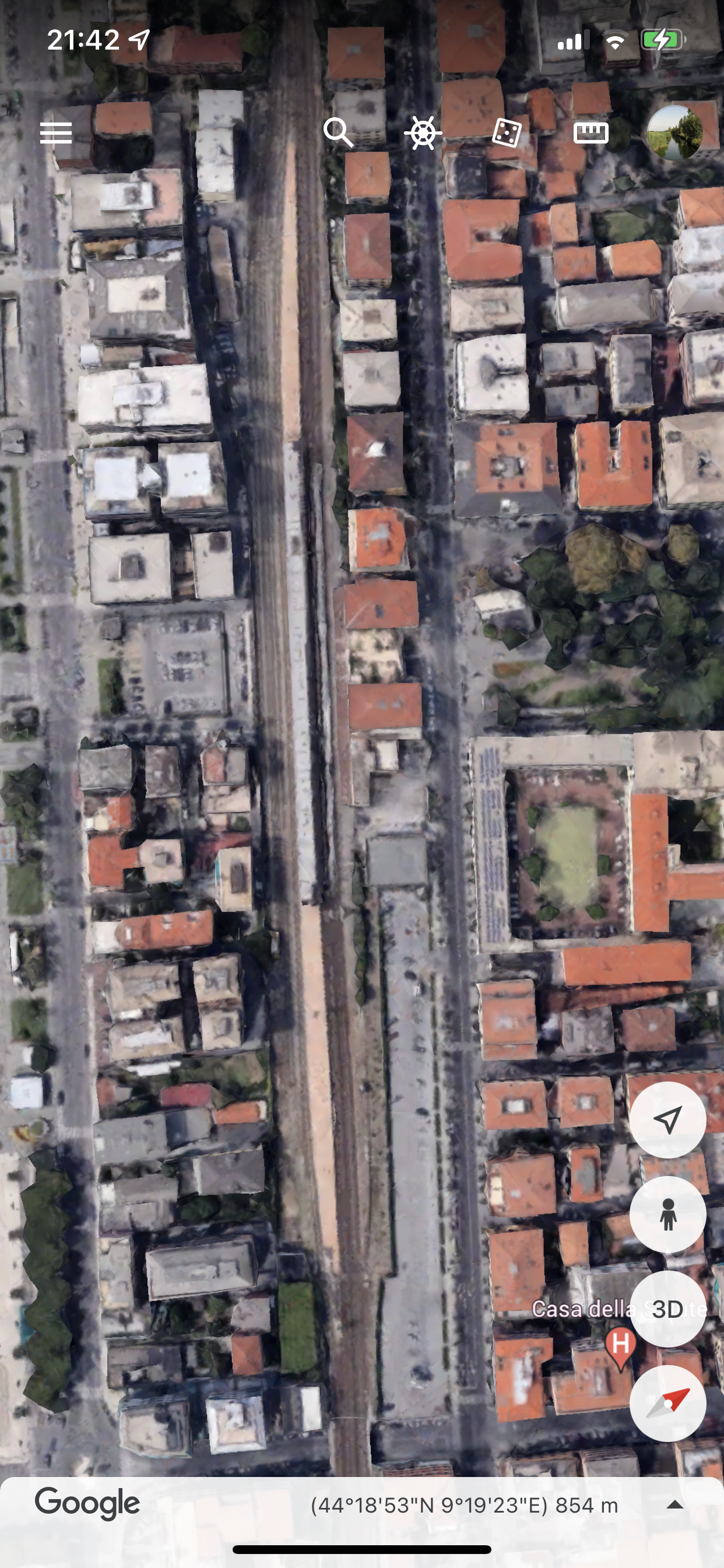Reset orientation with the compass button
This screenshot has height=1568, width=724.
[667, 1403]
